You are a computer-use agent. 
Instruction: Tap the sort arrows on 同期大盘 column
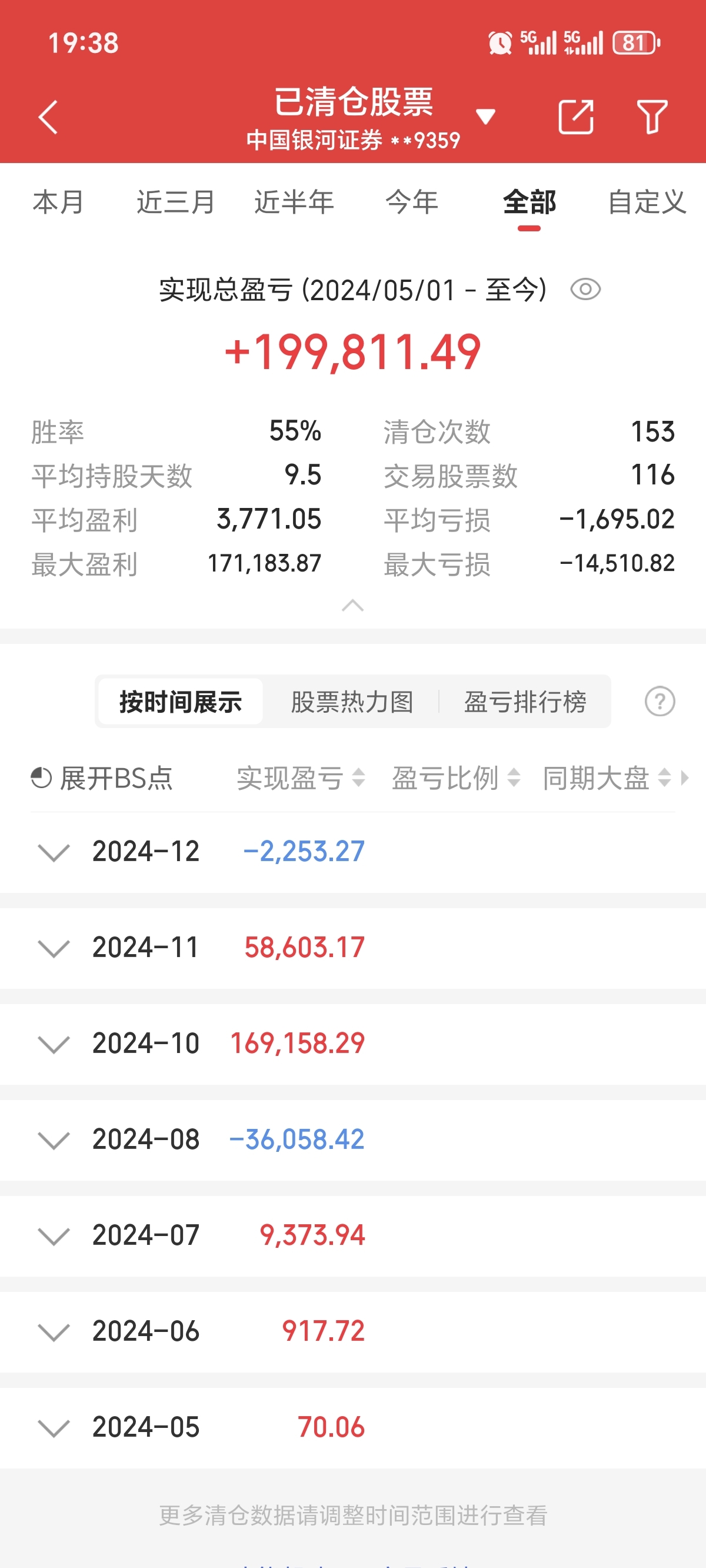(665, 779)
